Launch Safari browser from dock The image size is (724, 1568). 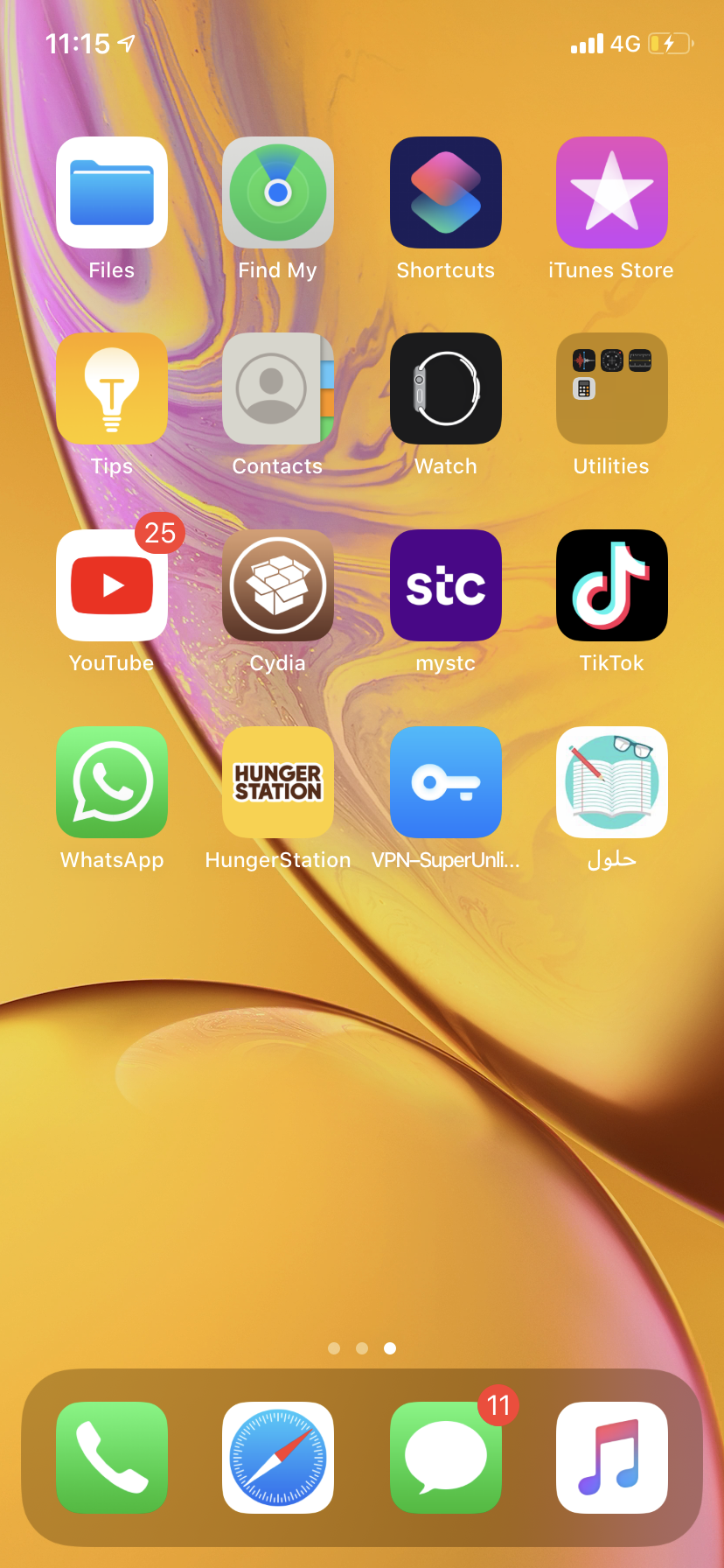(x=278, y=1458)
